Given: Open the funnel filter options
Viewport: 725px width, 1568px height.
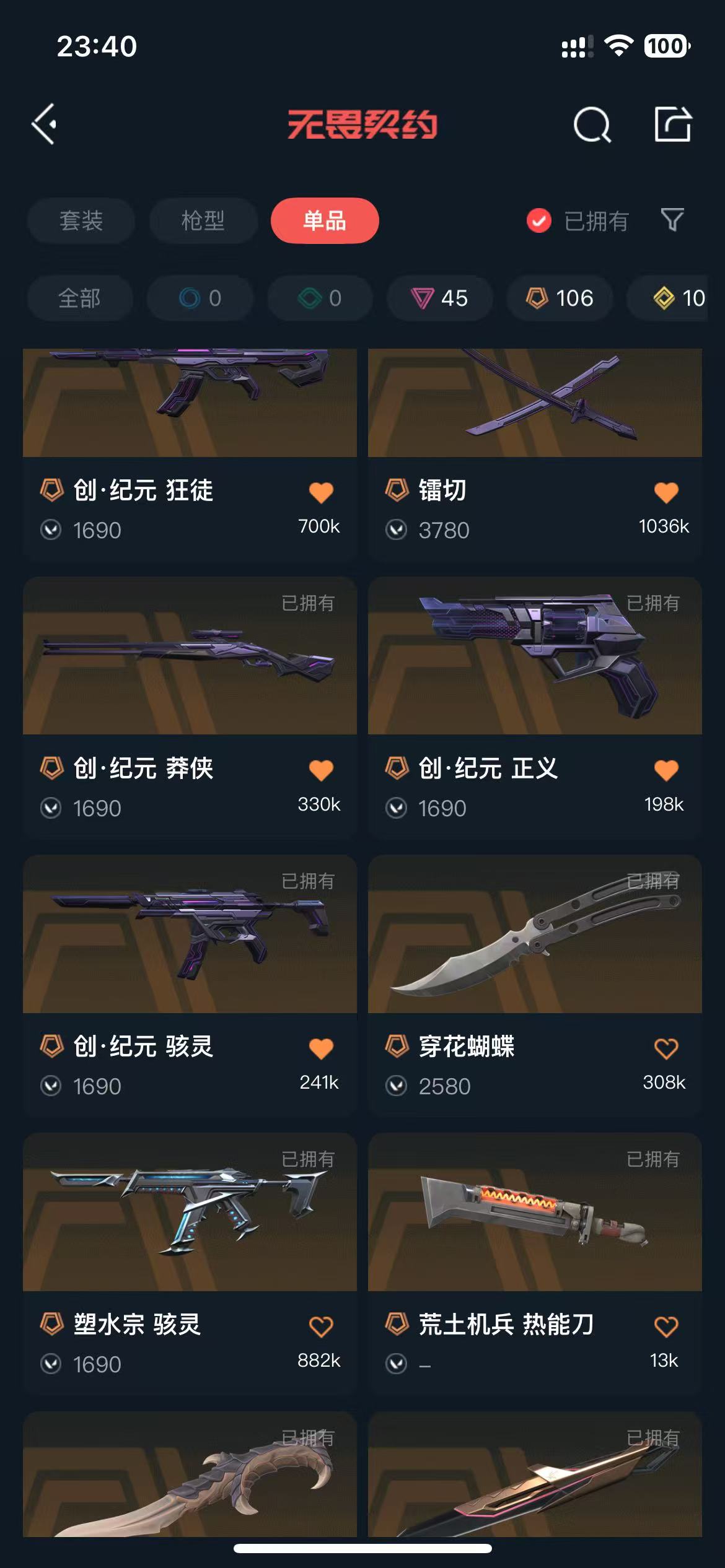Looking at the screenshot, I should point(672,220).
